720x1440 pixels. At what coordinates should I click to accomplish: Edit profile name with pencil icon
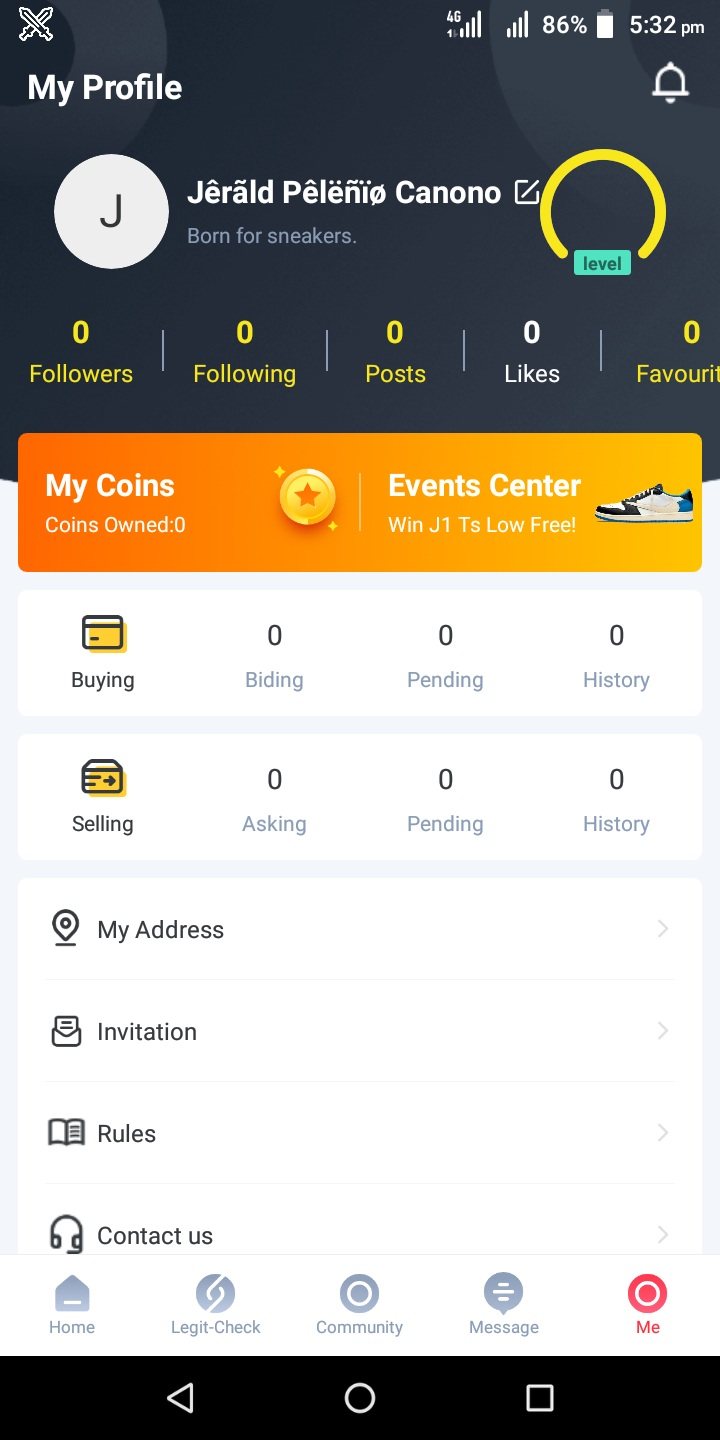(x=527, y=192)
